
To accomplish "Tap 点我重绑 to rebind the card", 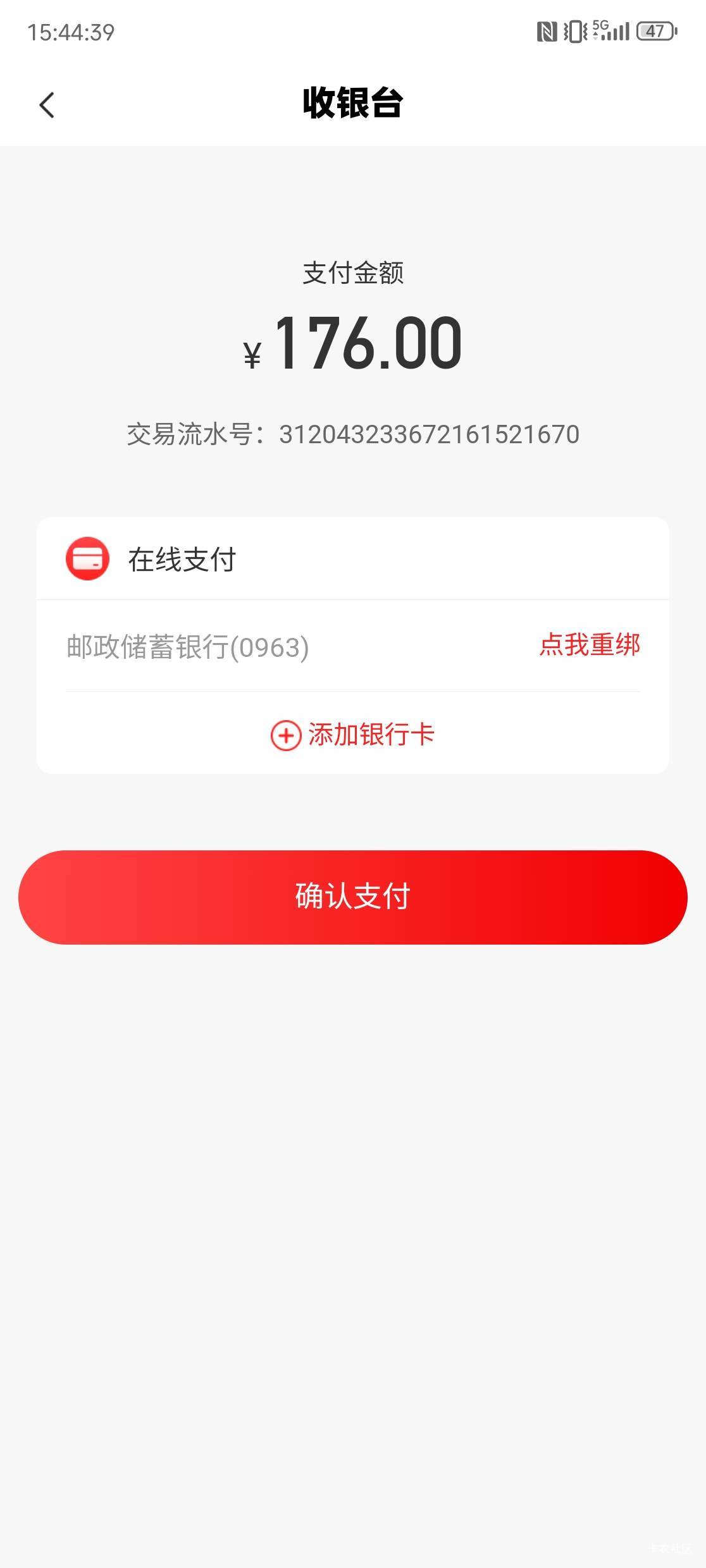I will click(x=590, y=645).
